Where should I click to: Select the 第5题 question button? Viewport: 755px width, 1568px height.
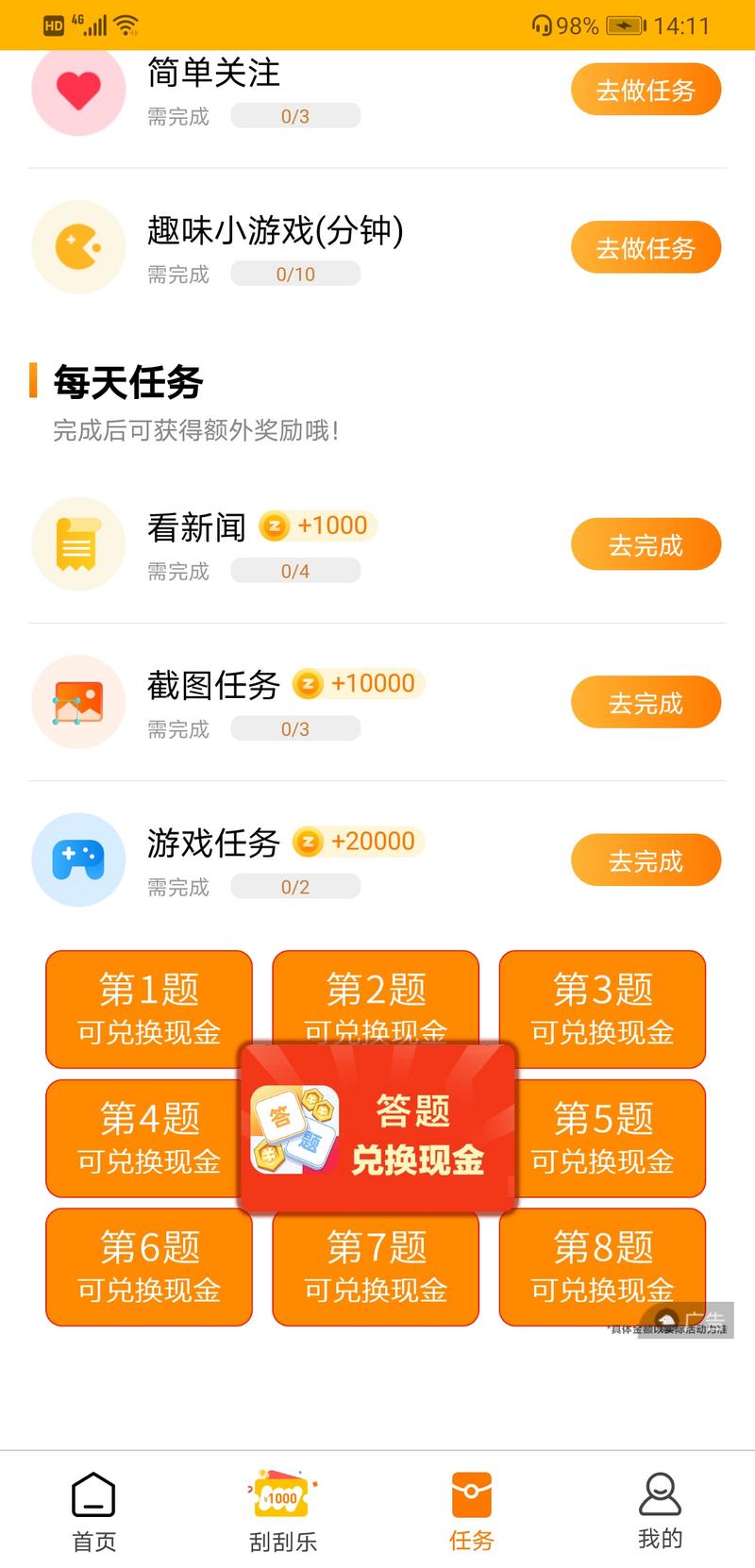tap(604, 1138)
